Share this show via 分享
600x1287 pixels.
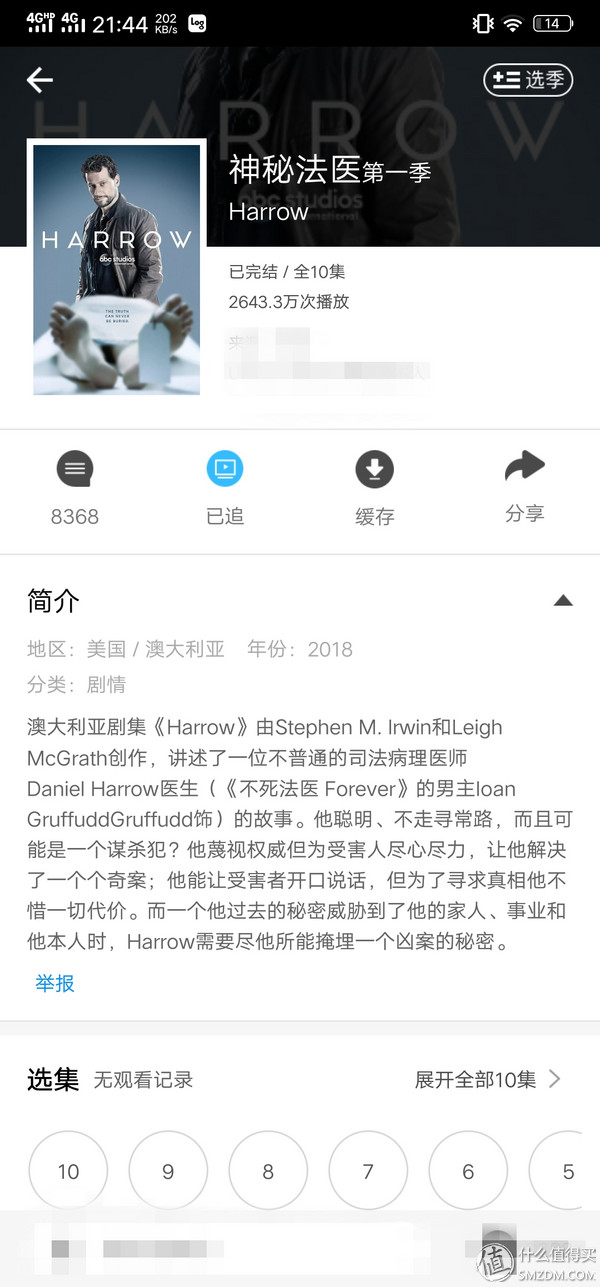pos(524,486)
